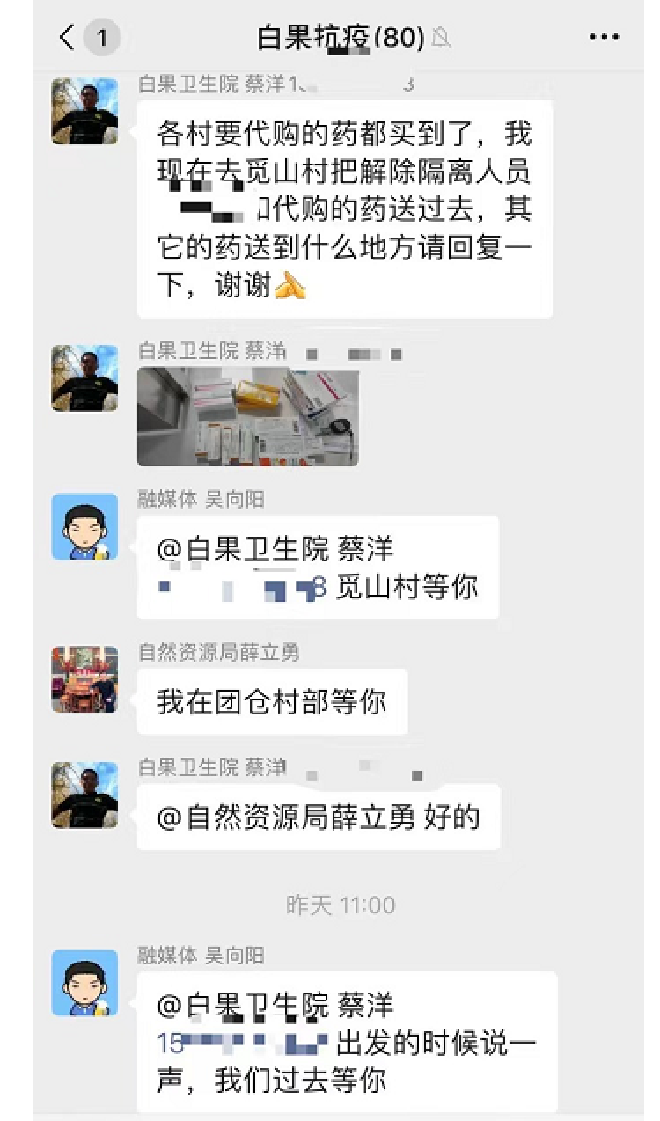Open 蔡洋's avatar beside the 好的 reply
This screenshot has height=1121, width=660.
pos(85,795)
